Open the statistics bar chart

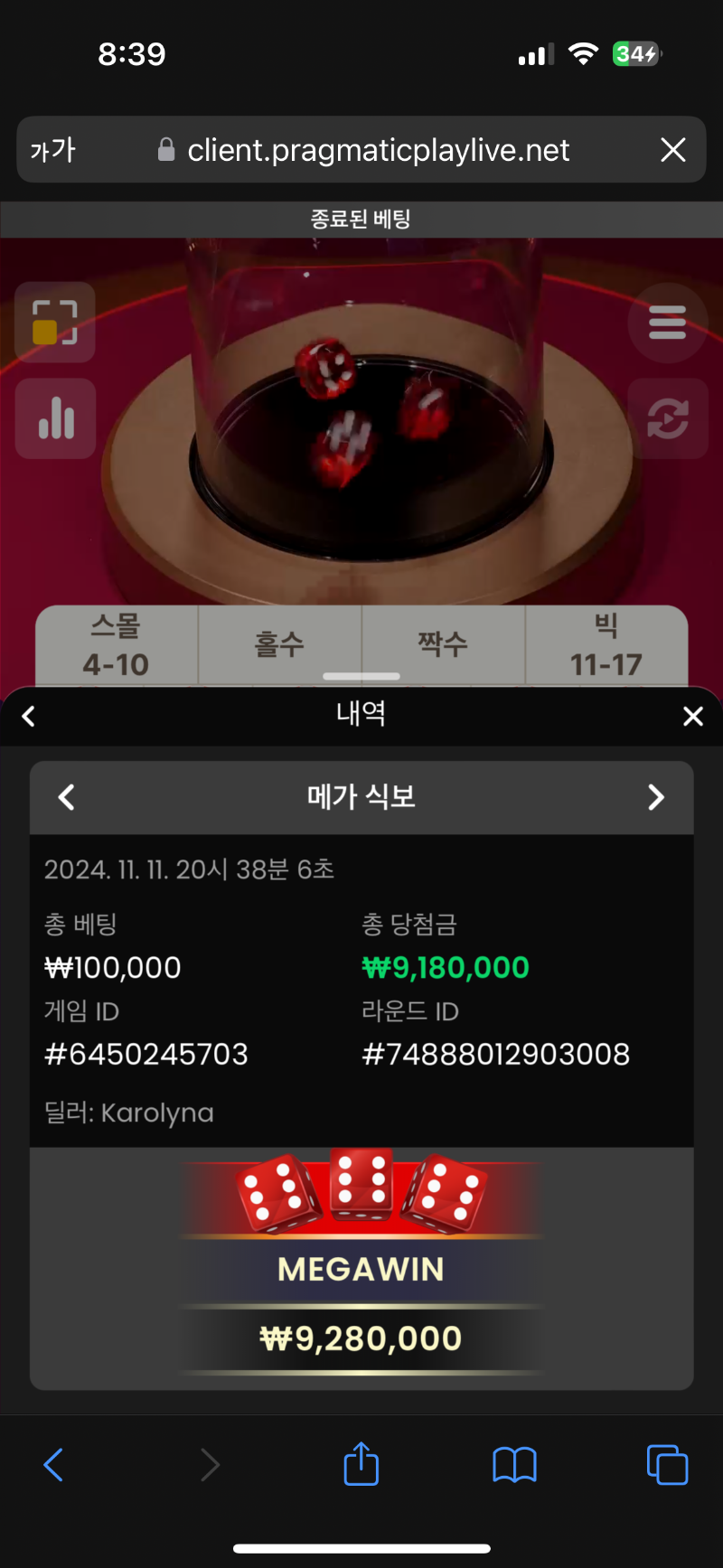coord(55,418)
